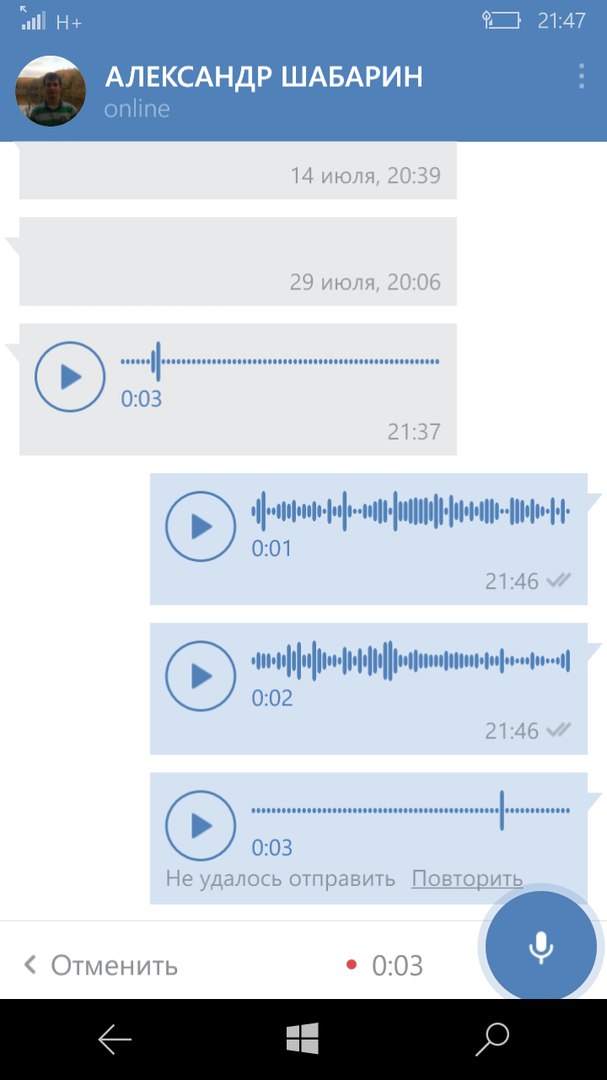Open the Windows Start screen

(x=303, y=1041)
